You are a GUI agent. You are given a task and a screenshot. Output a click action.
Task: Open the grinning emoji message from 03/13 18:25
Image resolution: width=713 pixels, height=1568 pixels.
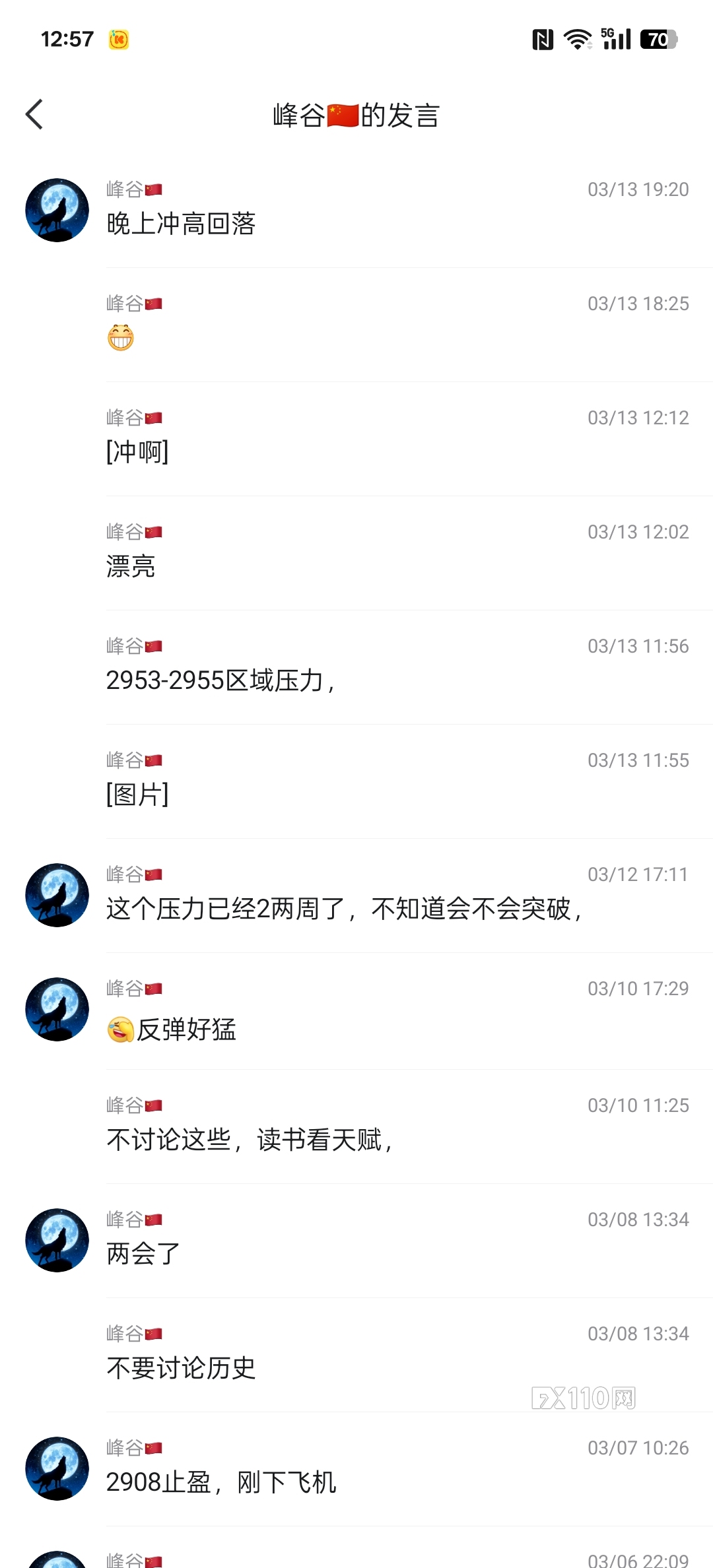121,338
